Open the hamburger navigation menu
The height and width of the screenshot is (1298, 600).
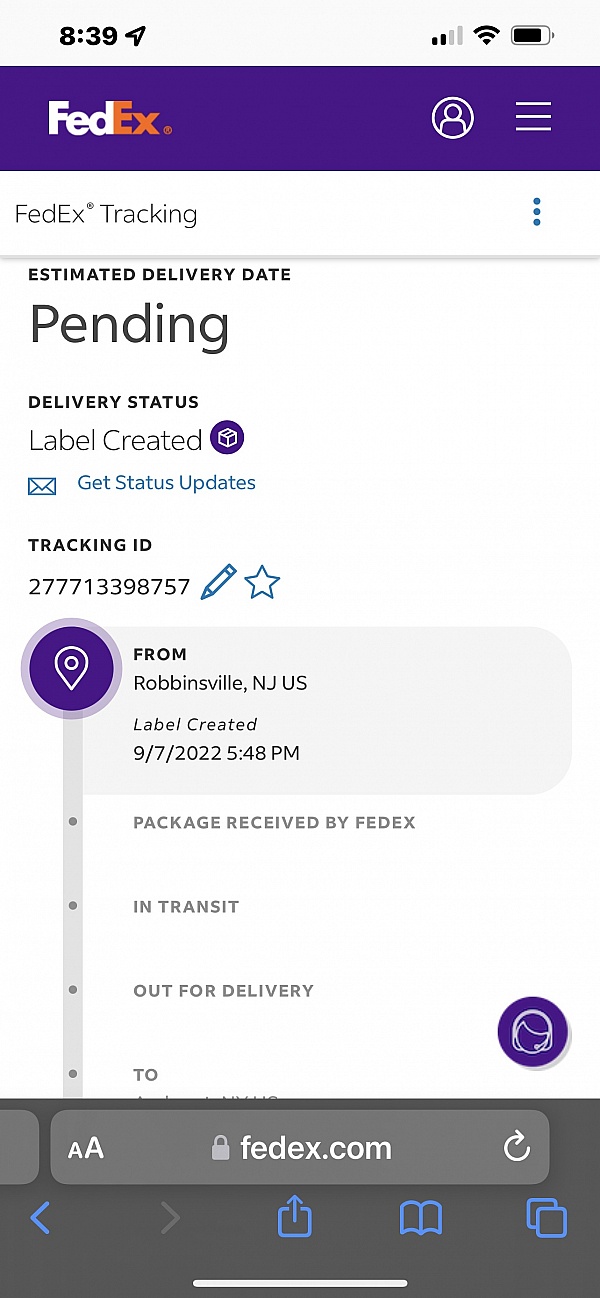[533, 118]
